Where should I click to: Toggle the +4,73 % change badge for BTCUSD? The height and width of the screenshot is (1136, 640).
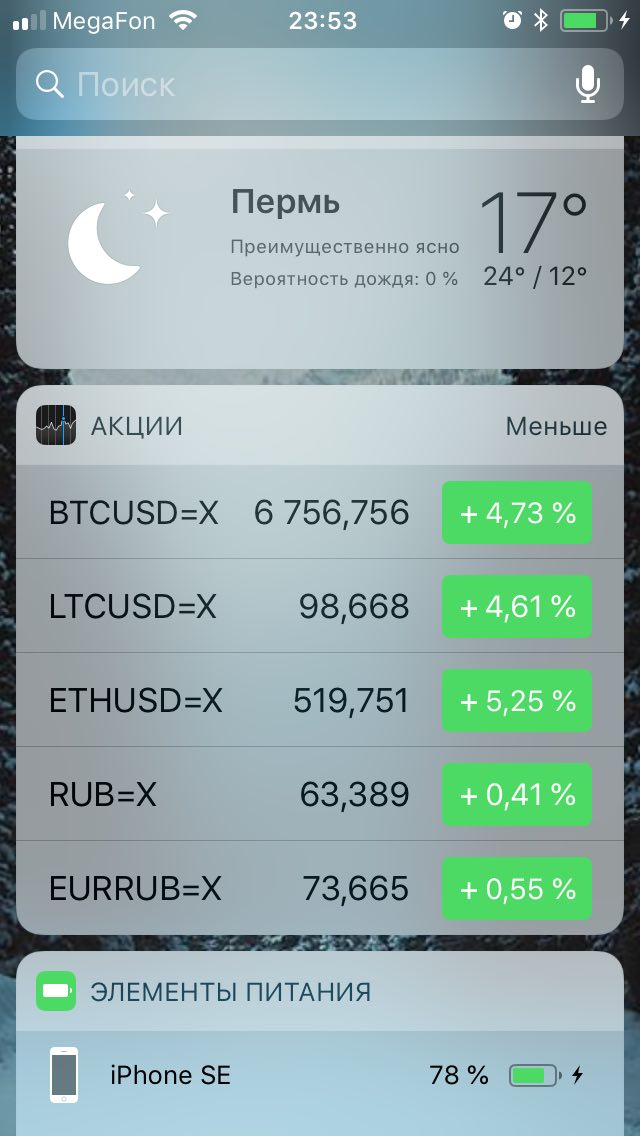(x=518, y=513)
